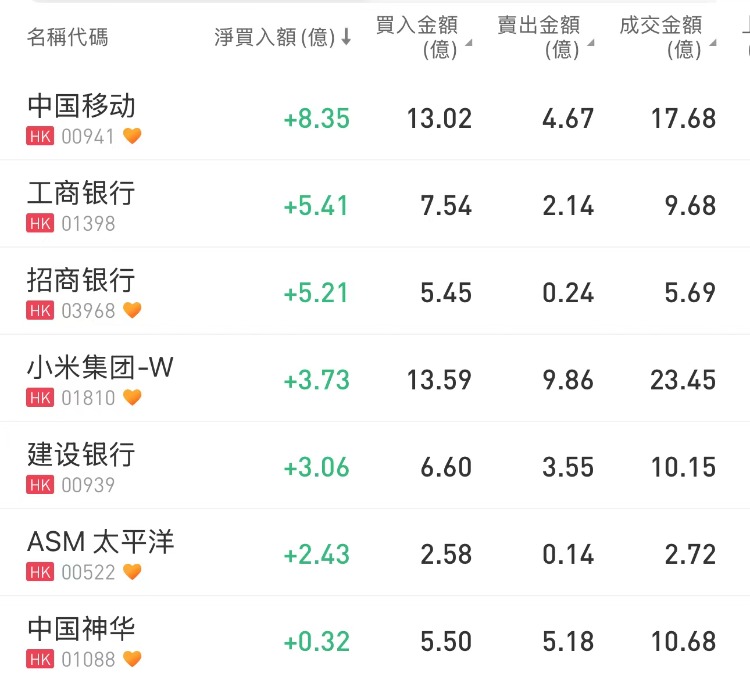Sort by 成交金額 column
Viewport: 750px width, 680px height.
(x=666, y=37)
